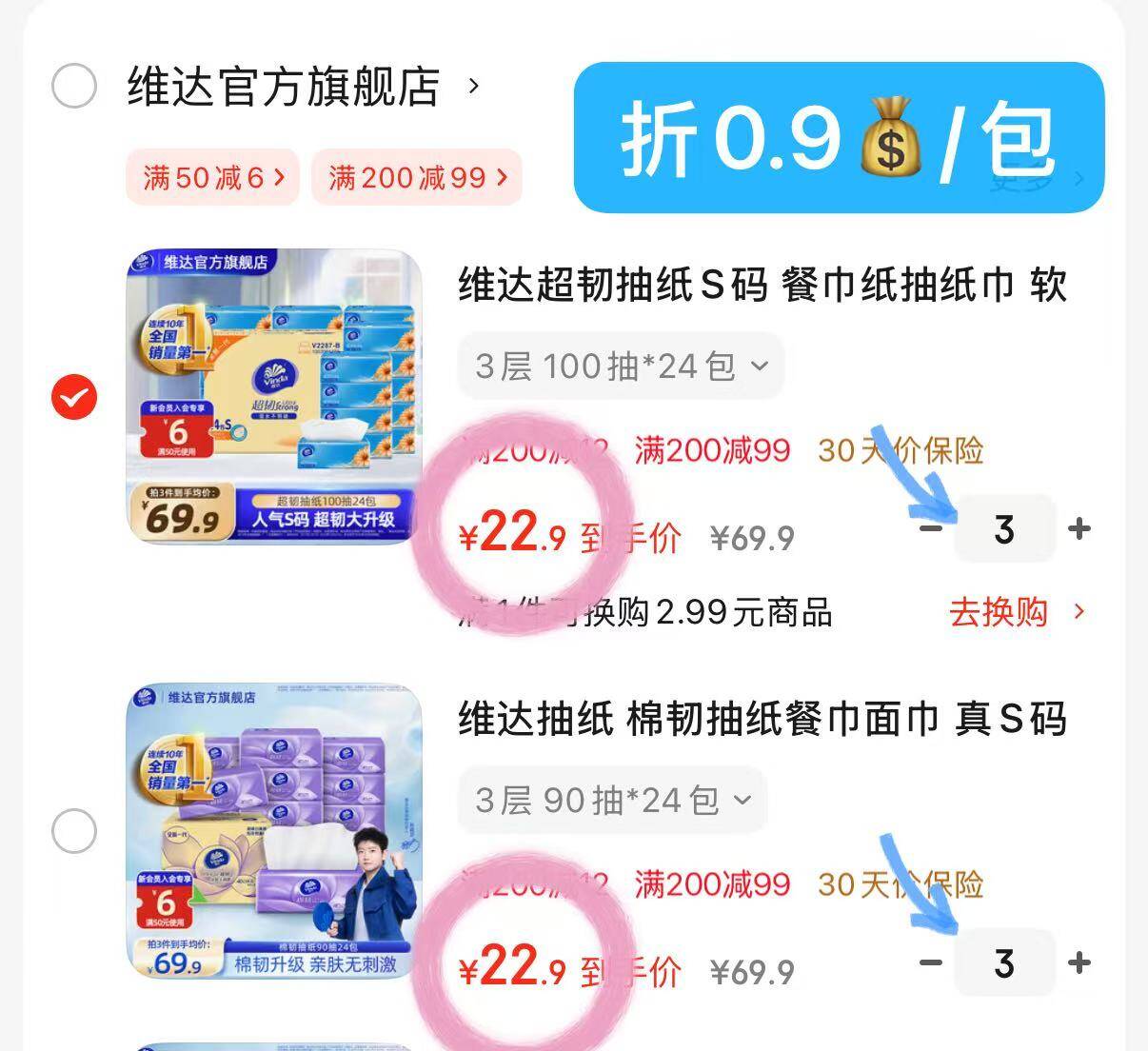Claim the 满50减6 coupon
The image size is (1148, 1051).
point(213,177)
